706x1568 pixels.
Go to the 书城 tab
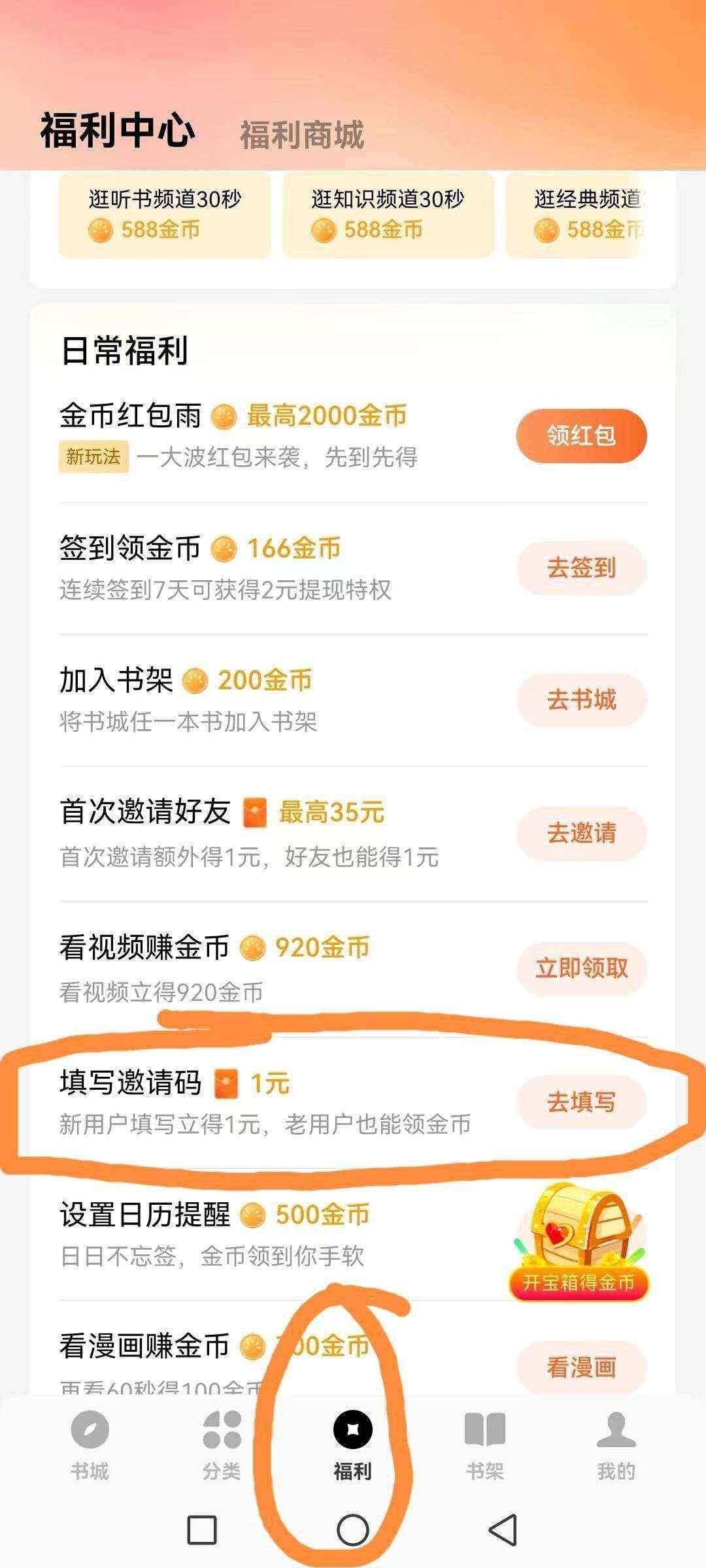[90, 1445]
